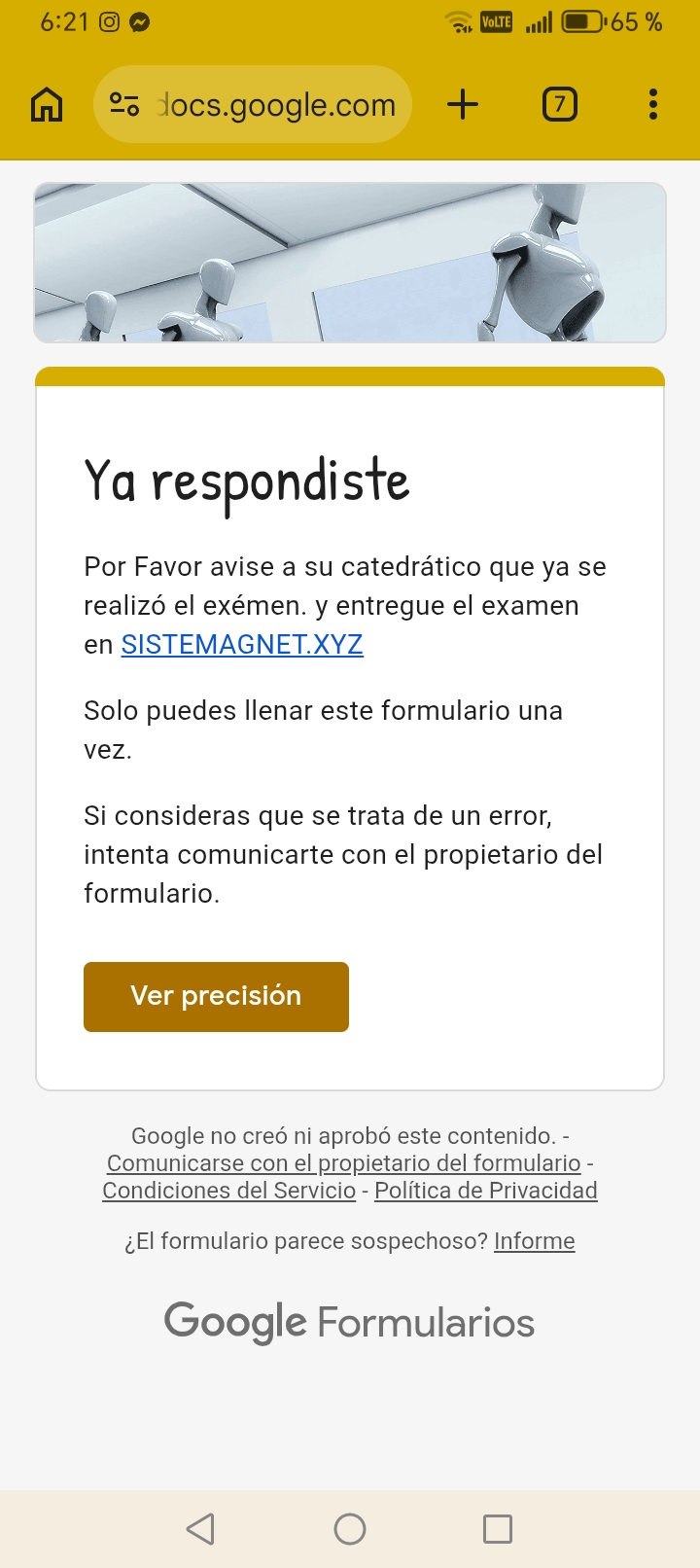Report the form via Informe link
Screen dimensions: 700x1568
(x=534, y=1241)
